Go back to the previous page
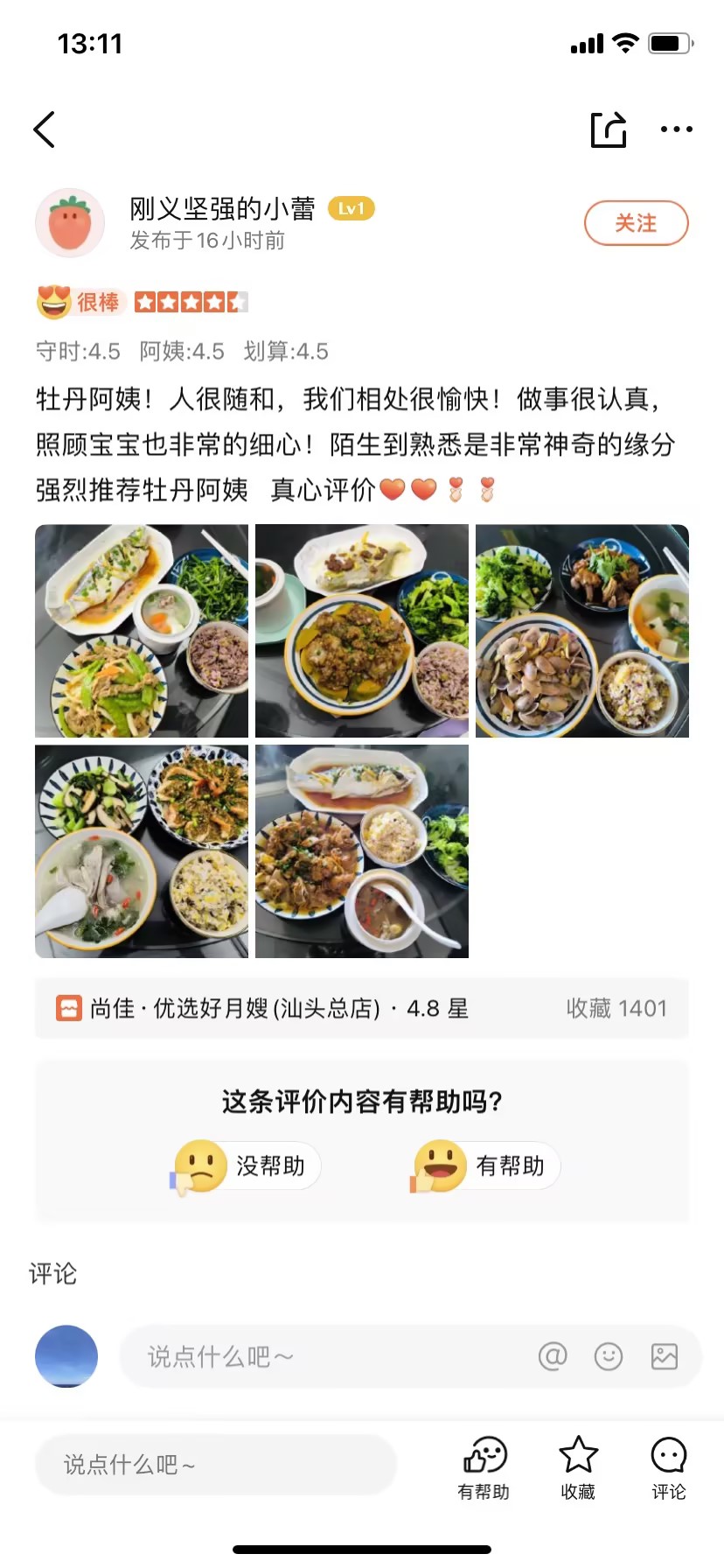724x1568 pixels. (x=45, y=129)
